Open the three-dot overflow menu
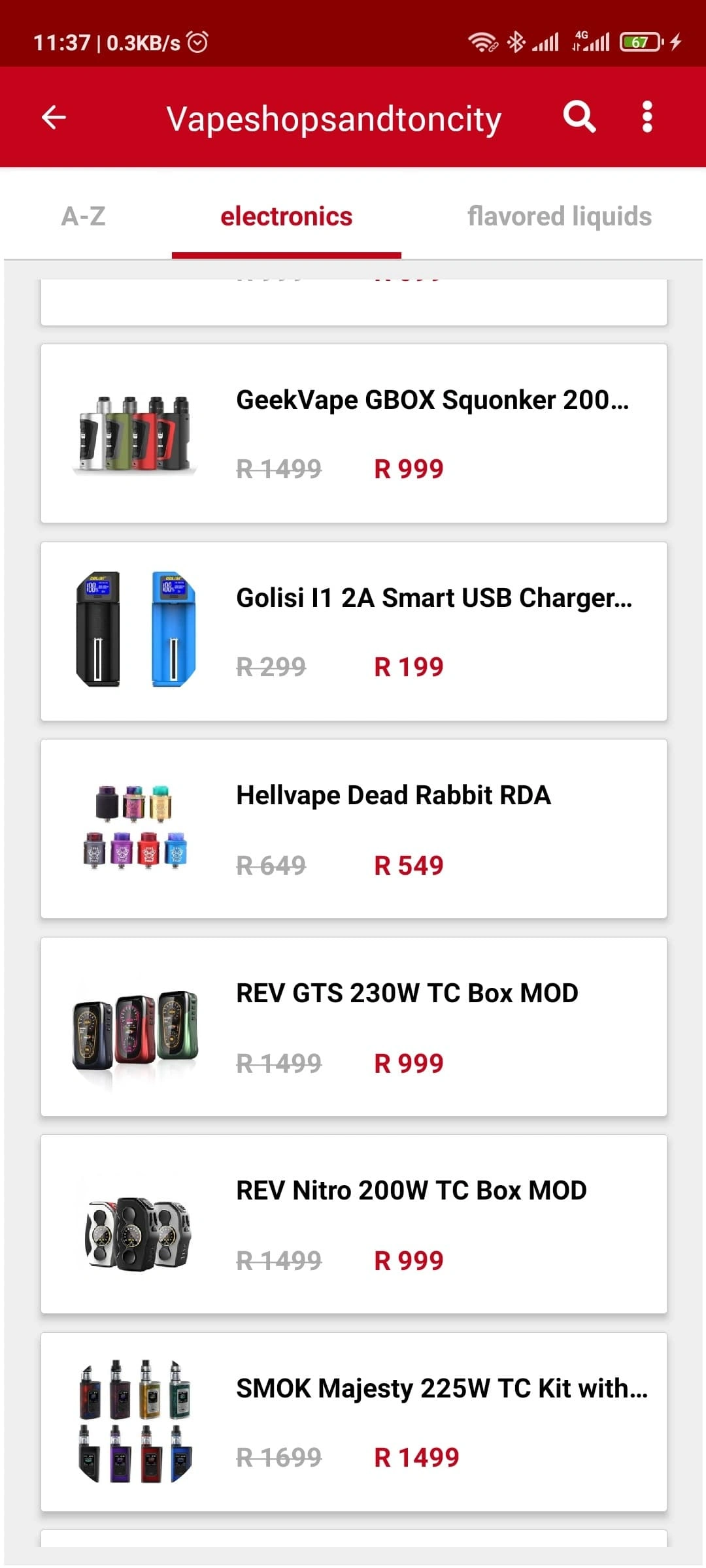Image resolution: width=706 pixels, height=1568 pixels. 647,118
